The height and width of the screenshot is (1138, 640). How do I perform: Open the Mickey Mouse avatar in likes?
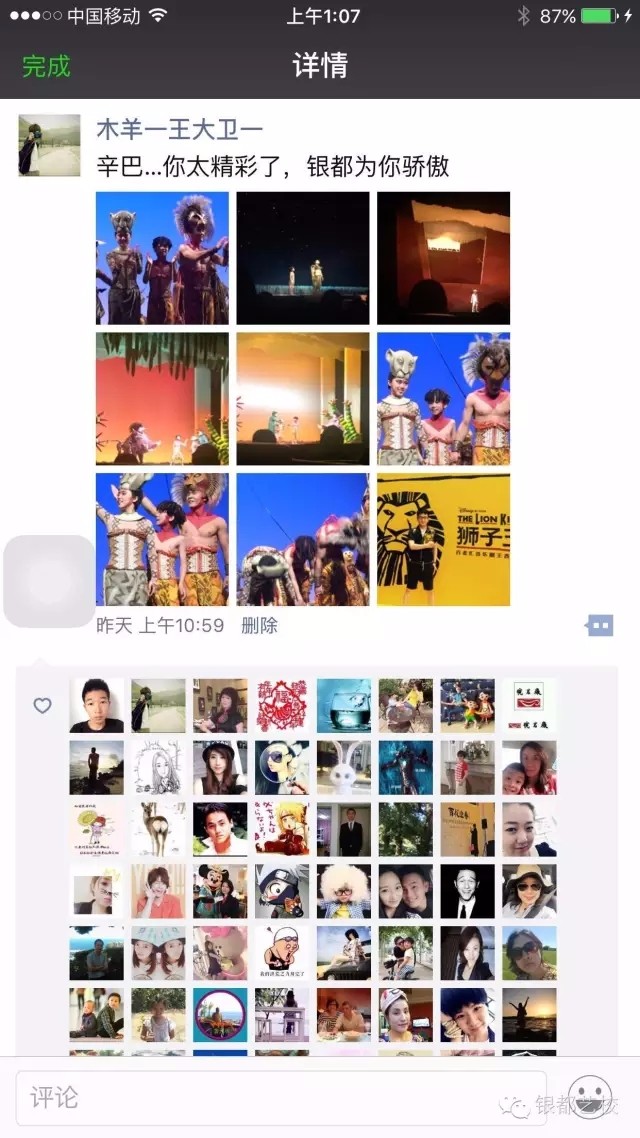220,891
